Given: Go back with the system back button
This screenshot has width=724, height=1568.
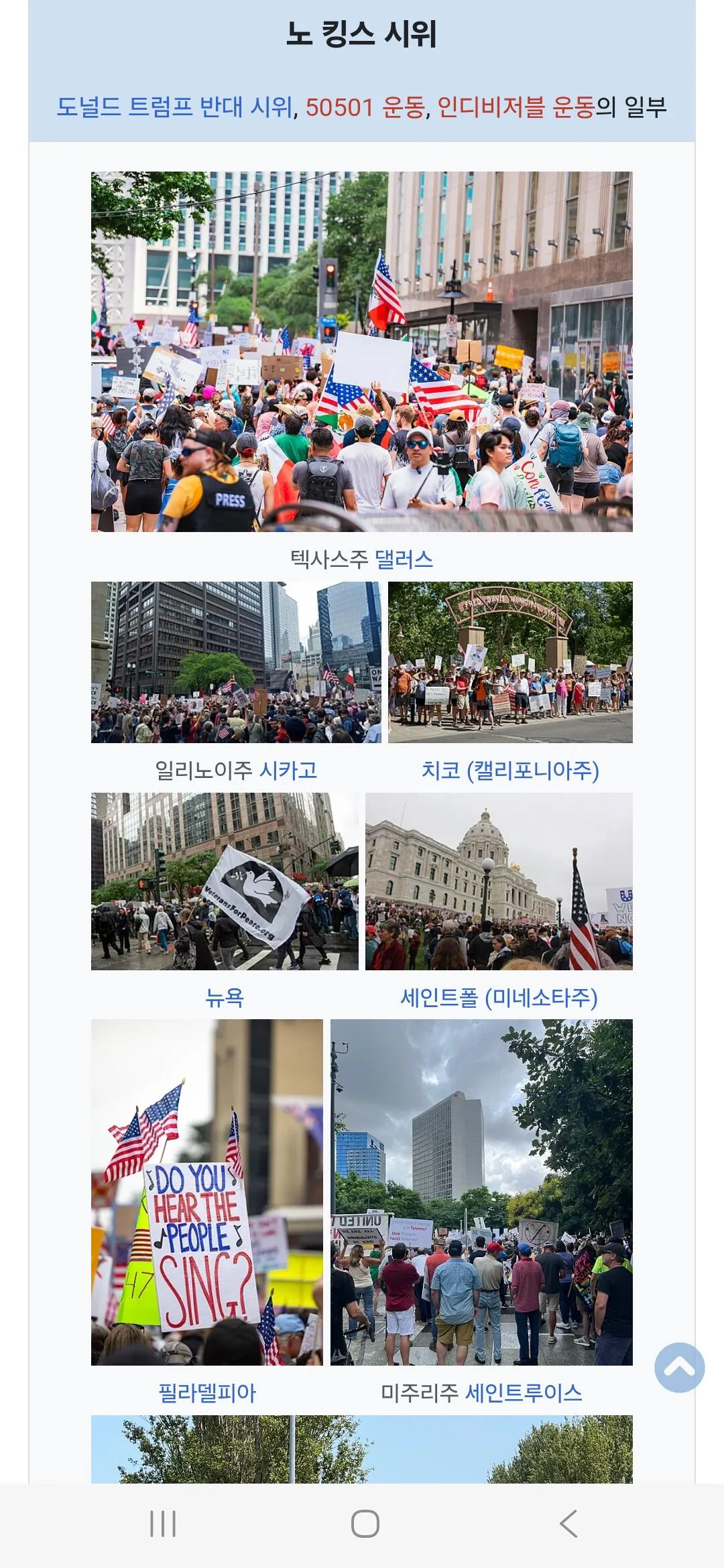Looking at the screenshot, I should 568,1524.
